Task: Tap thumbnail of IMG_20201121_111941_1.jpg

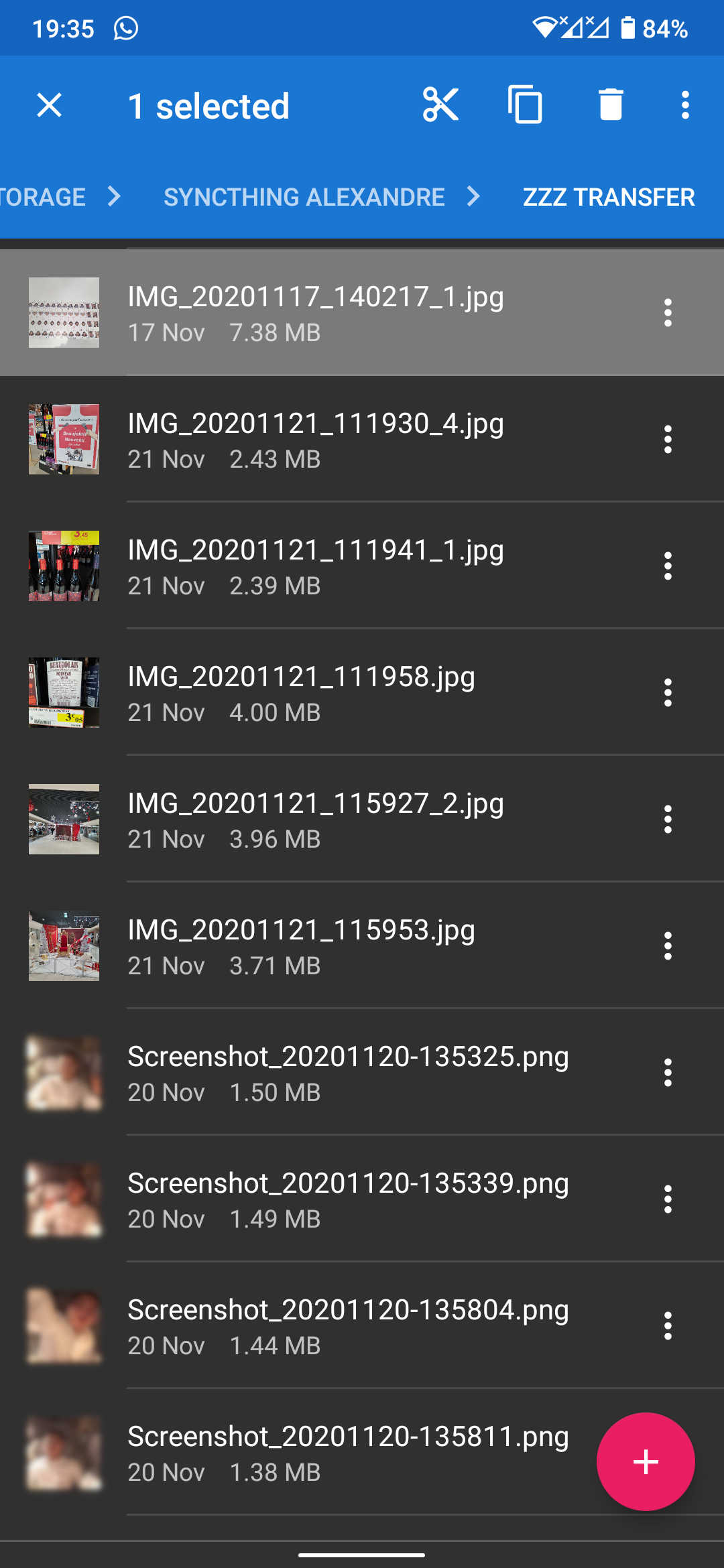Action: (x=63, y=566)
